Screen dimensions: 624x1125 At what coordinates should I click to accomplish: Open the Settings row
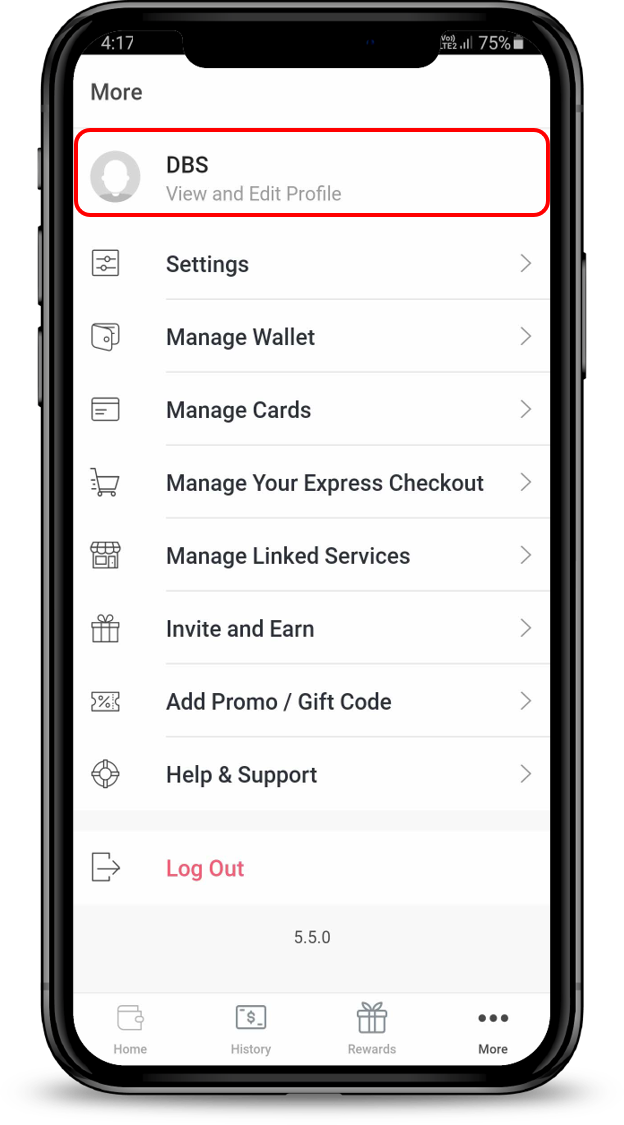pos(311,264)
